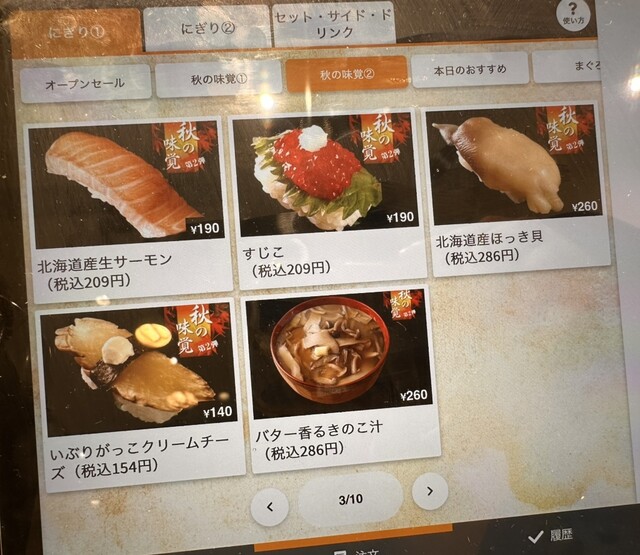Go to the next page arrow

point(430,491)
